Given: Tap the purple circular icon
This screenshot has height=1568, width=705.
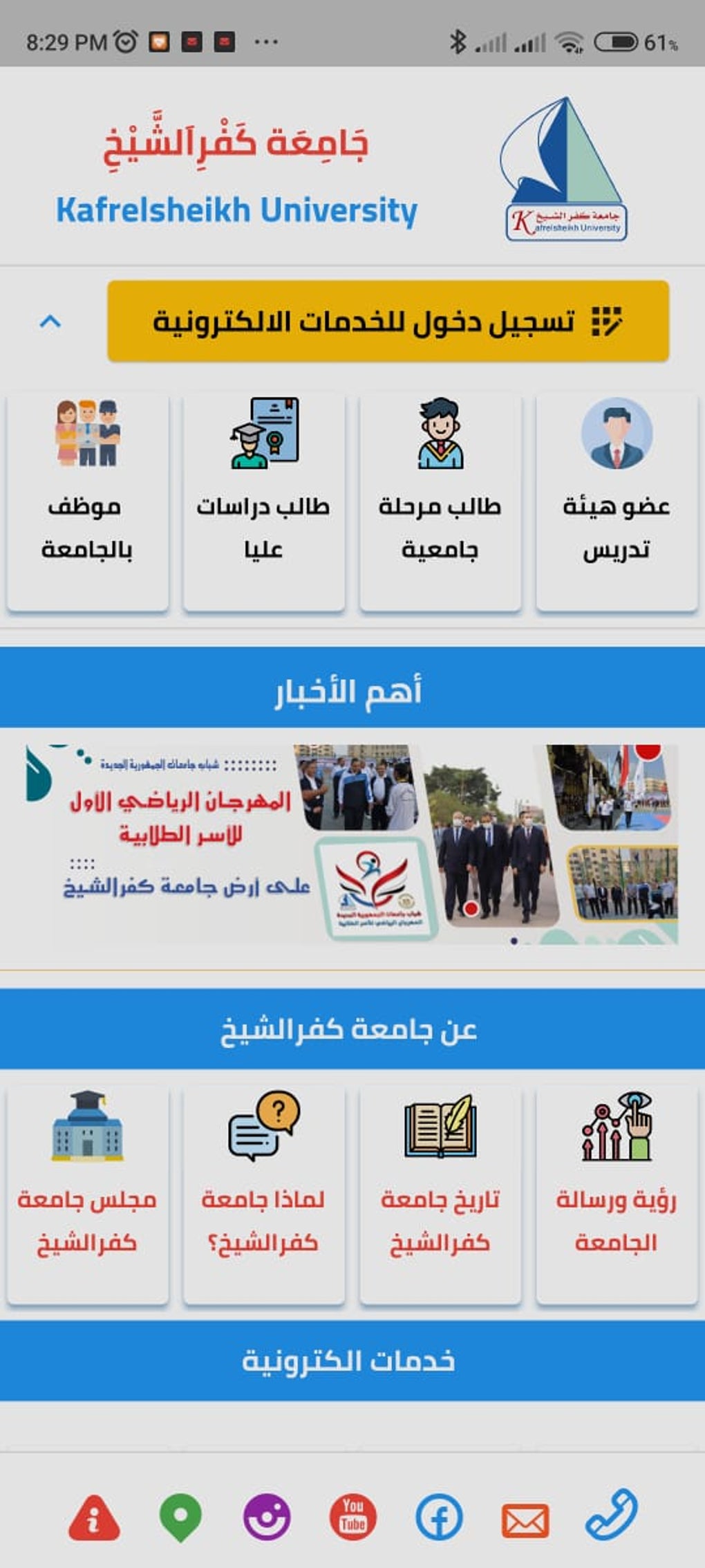Looking at the screenshot, I should pyautogui.click(x=267, y=1518).
